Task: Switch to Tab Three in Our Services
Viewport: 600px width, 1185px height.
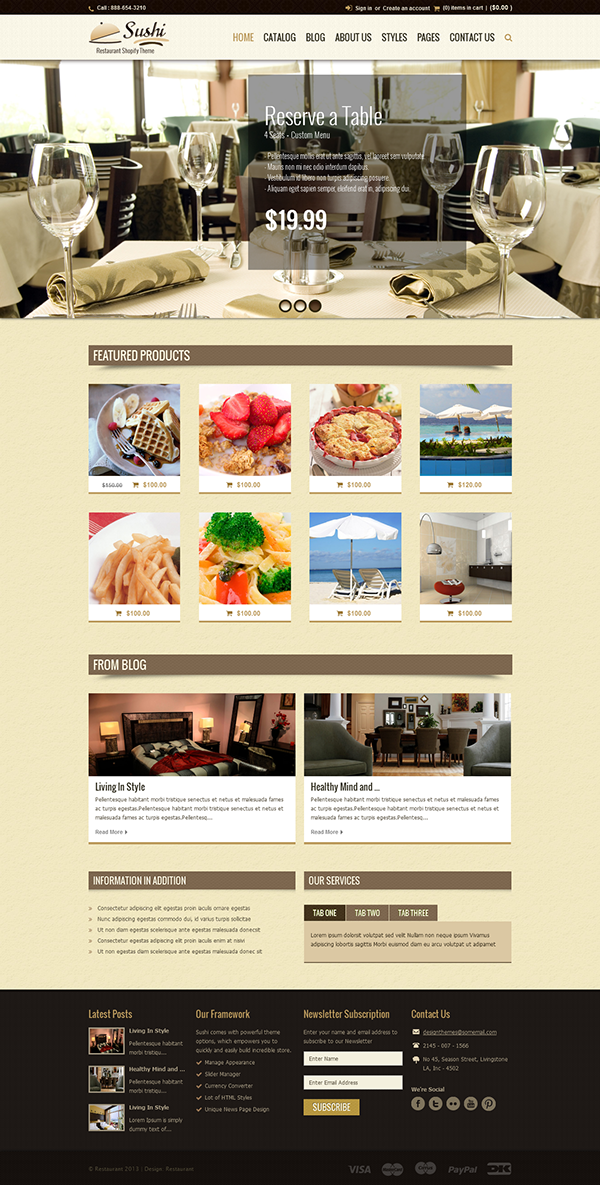Action: 413,913
